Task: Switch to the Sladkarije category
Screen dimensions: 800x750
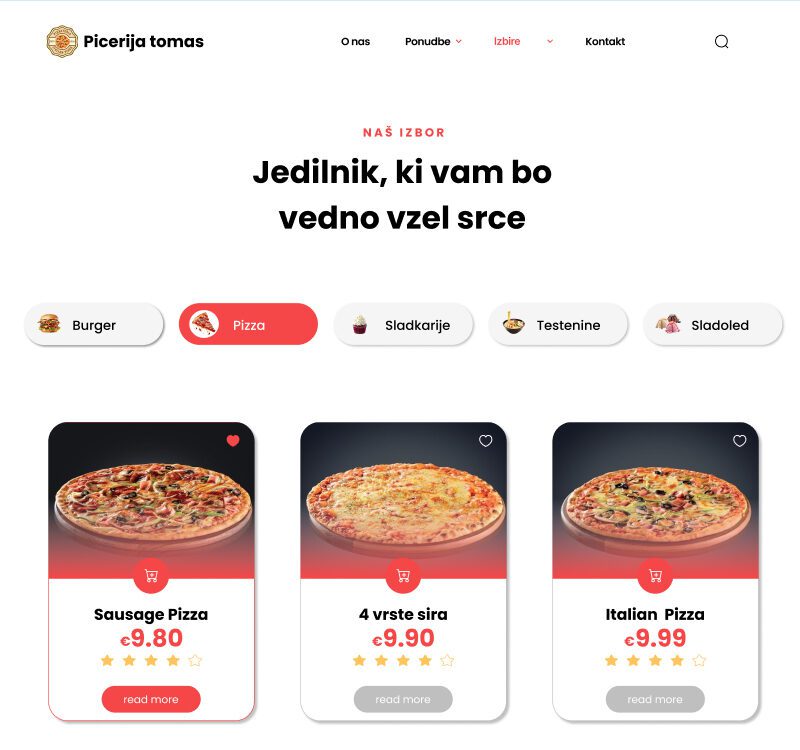Action: tap(403, 325)
